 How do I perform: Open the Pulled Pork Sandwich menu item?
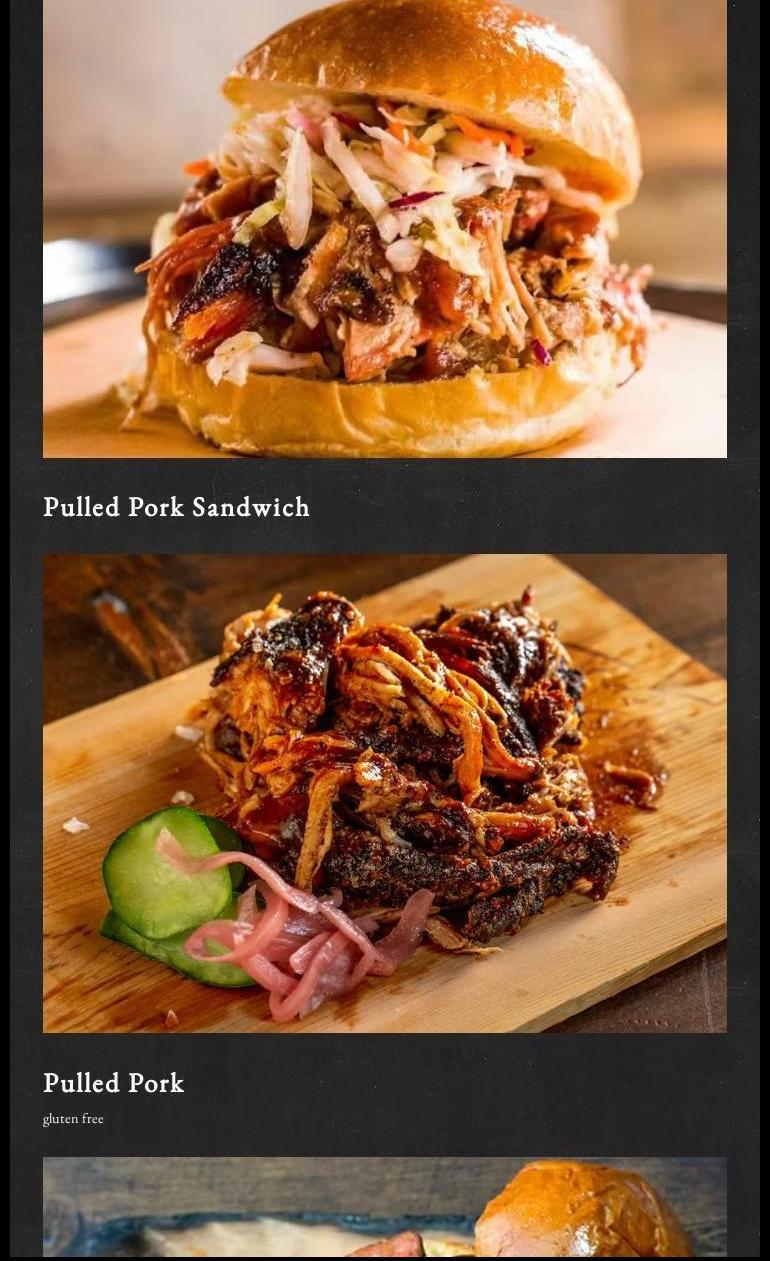pyautogui.click(x=176, y=508)
